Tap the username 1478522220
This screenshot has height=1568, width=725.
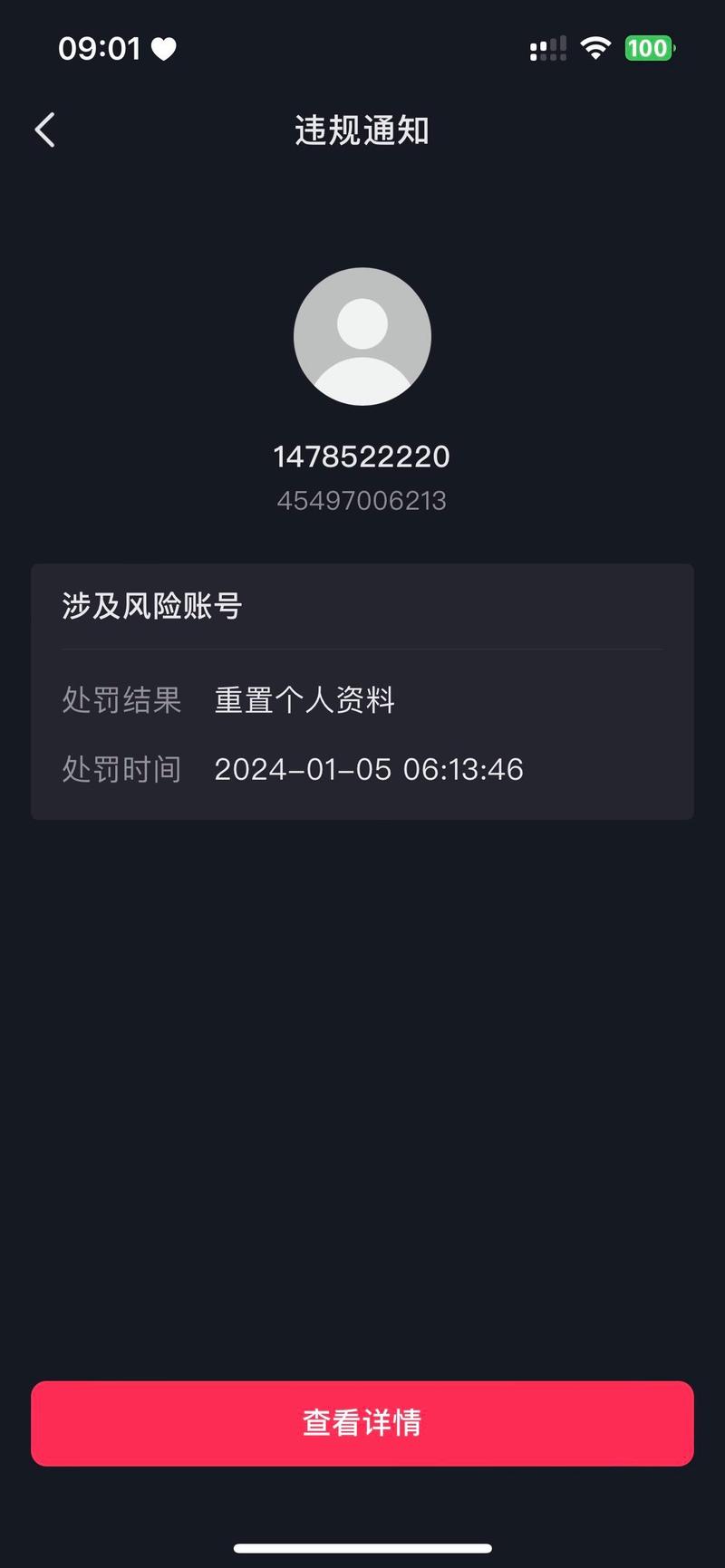click(x=362, y=457)
